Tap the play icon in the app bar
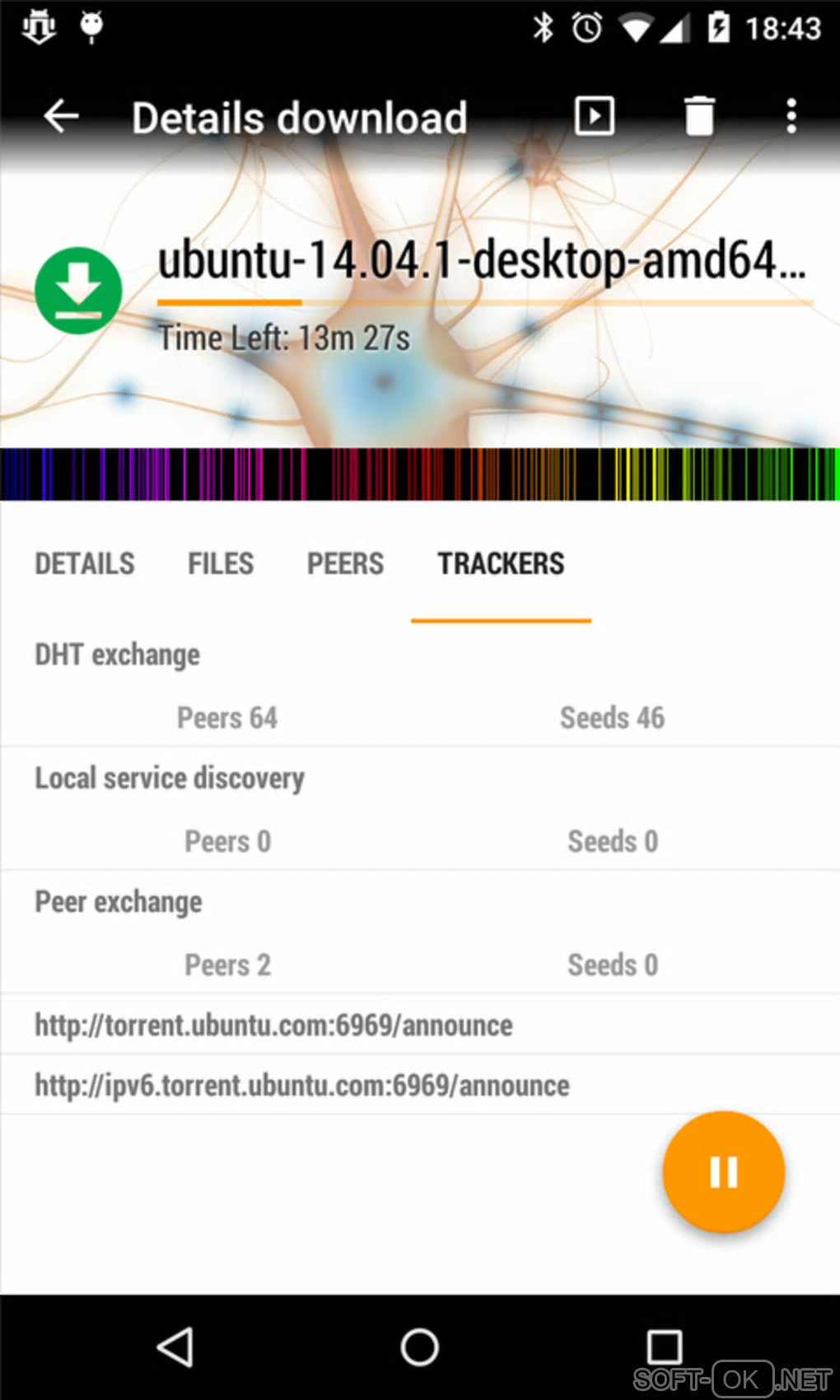The height and width of the screenshot is (1400, 840). [594, 116]
